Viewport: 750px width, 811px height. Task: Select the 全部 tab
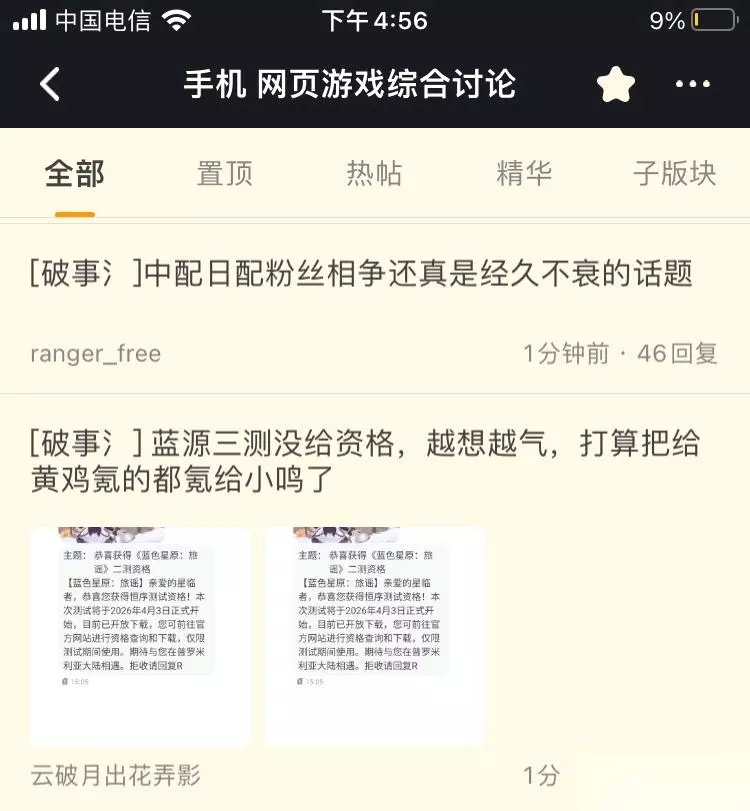click(x=74, y=173)
